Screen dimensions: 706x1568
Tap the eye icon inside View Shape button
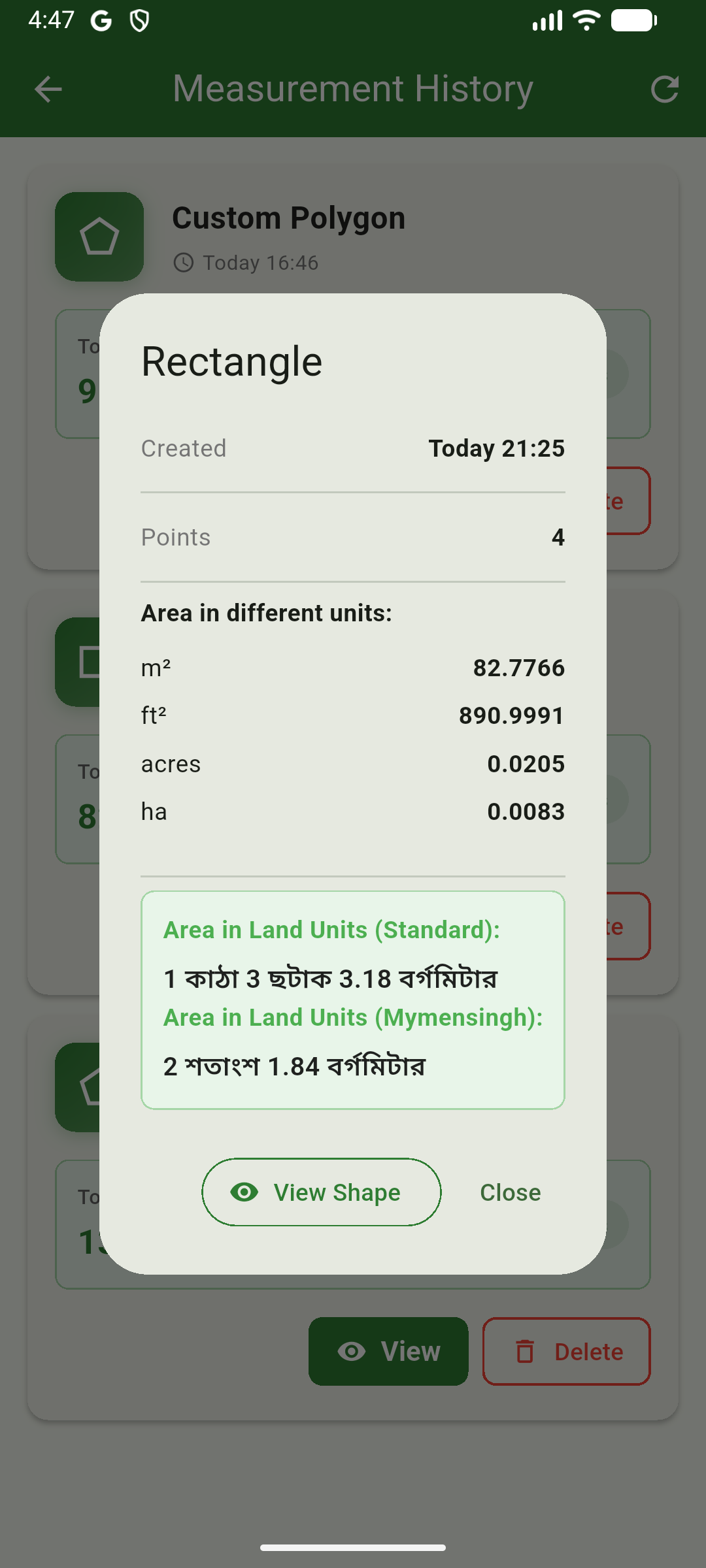pos(244,1192)
